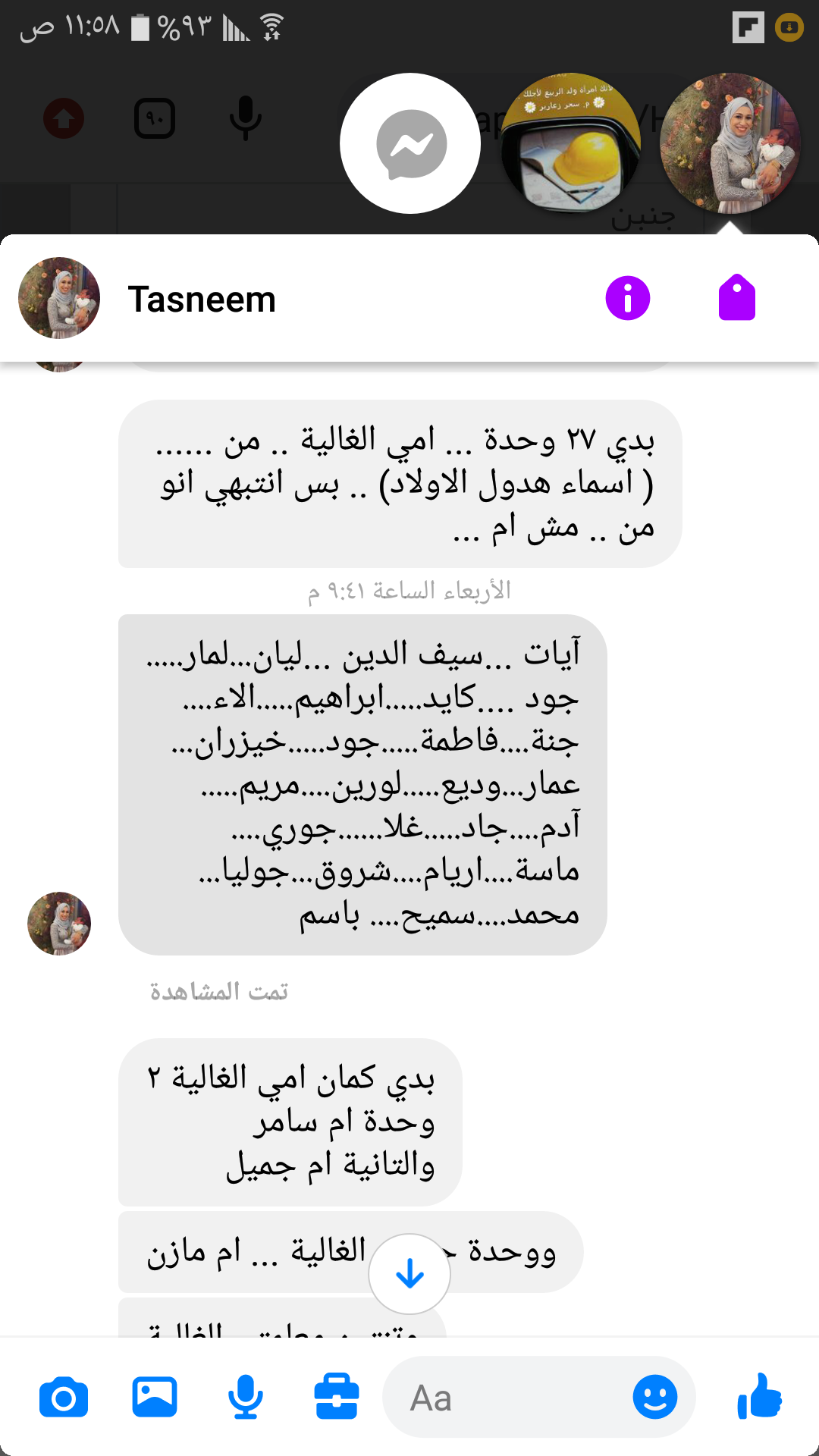Image resolution: width=819 pixels, height=1456 pixels.
Task: Open the Messenger chat head bubble
Action: point(410,143)
